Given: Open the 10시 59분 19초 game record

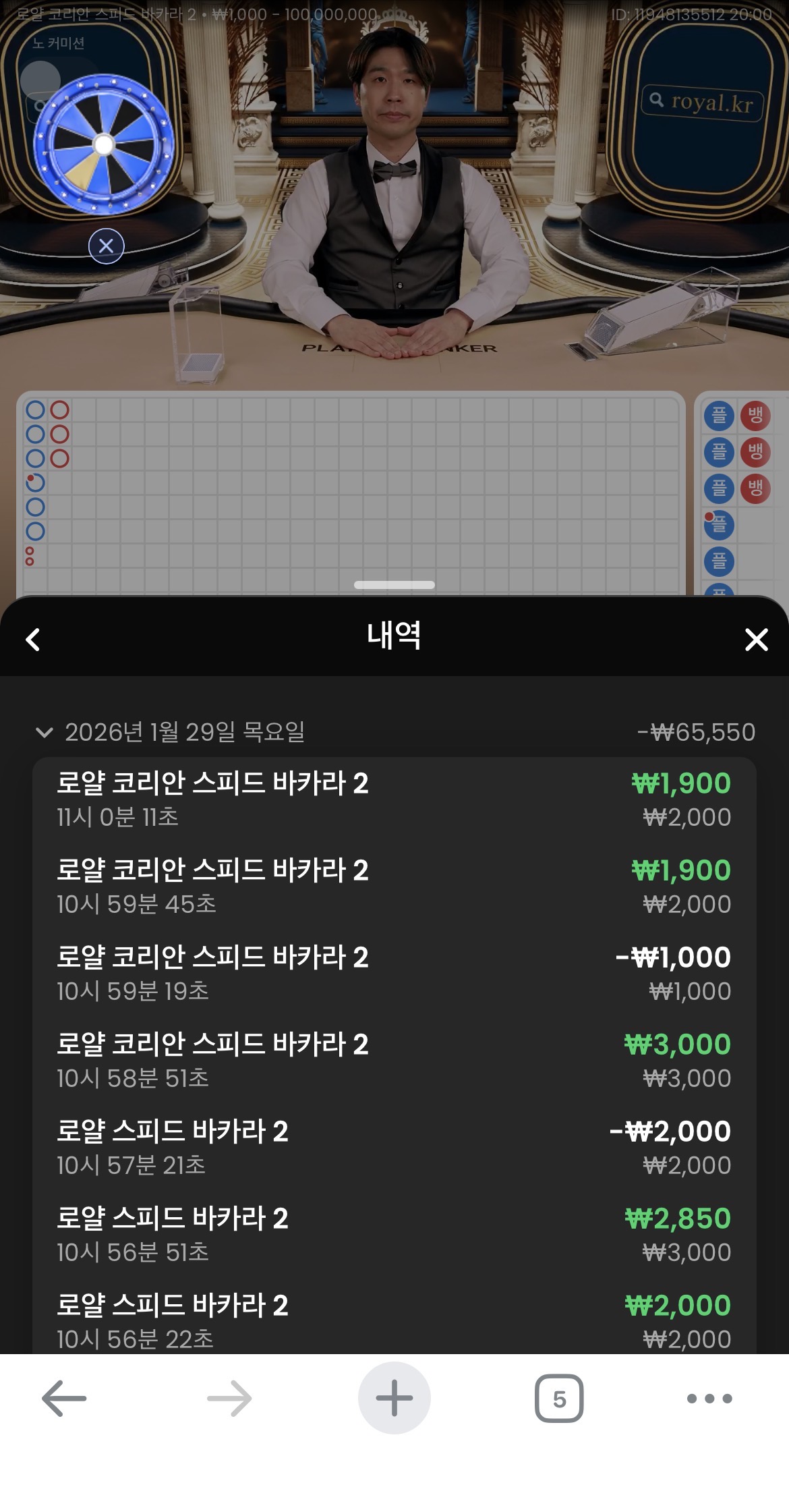Looking at the screenshot, I should [394, 974].
